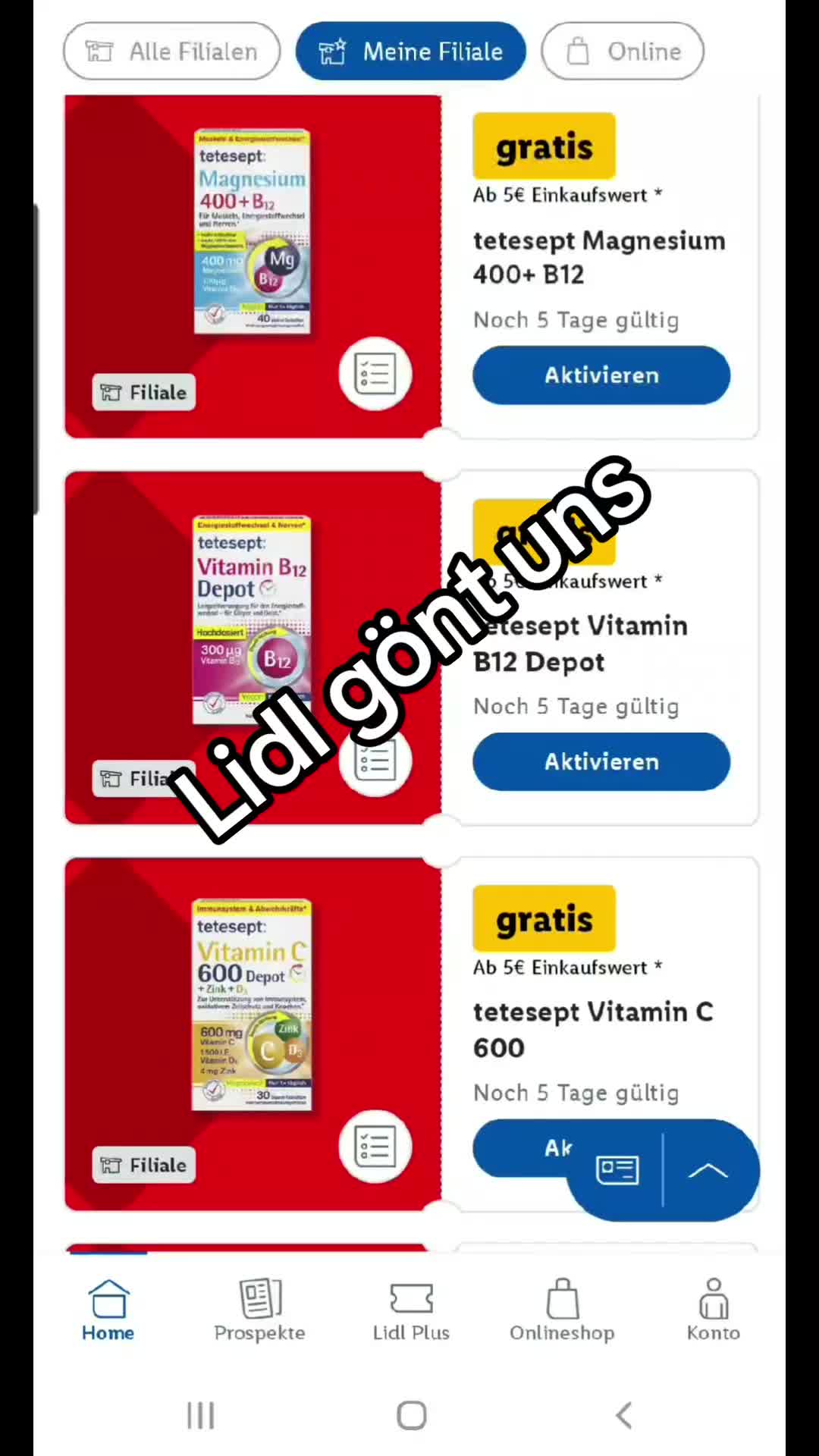Open the Prospekte tab
The width and height of the screenshot is (819, 1456).
[x=259, y=1310]
